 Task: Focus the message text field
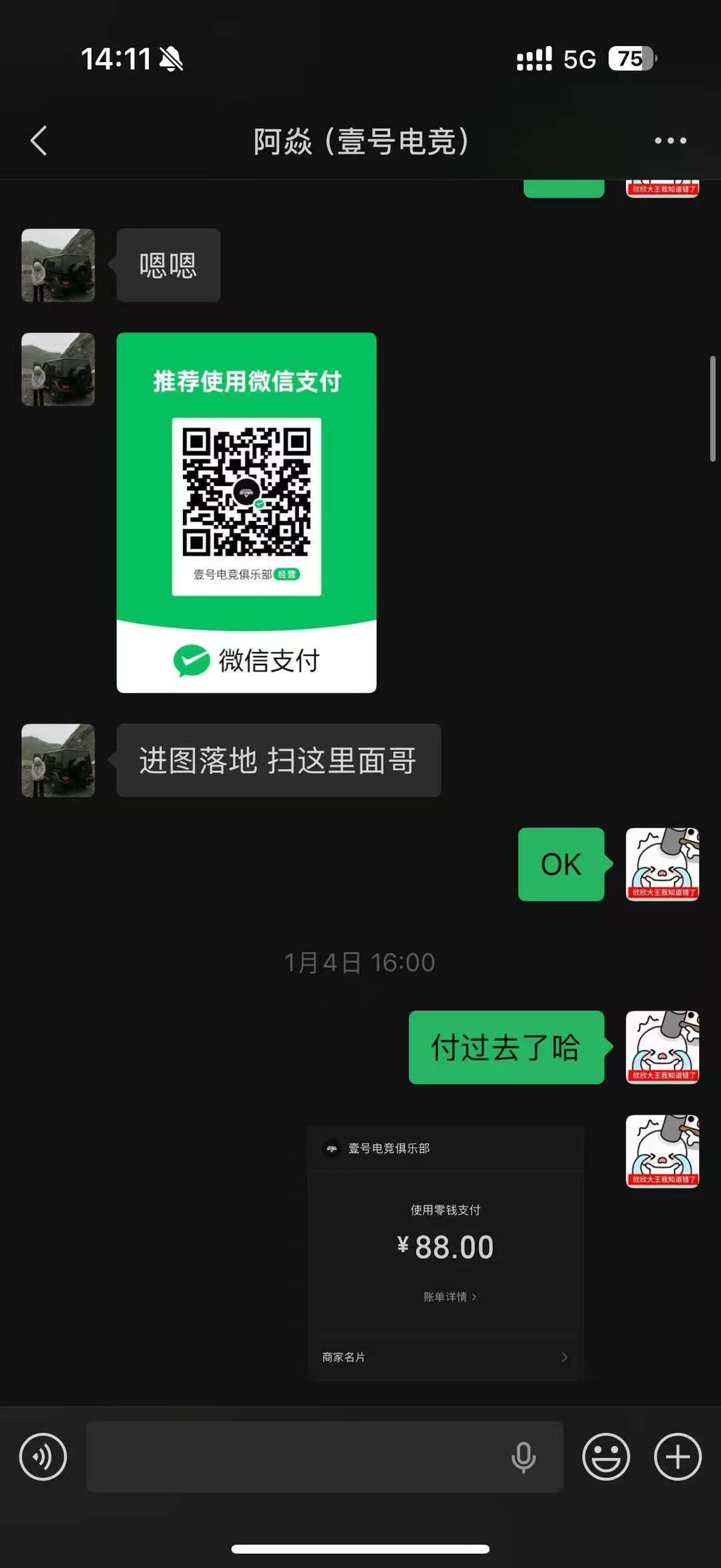294,1456
